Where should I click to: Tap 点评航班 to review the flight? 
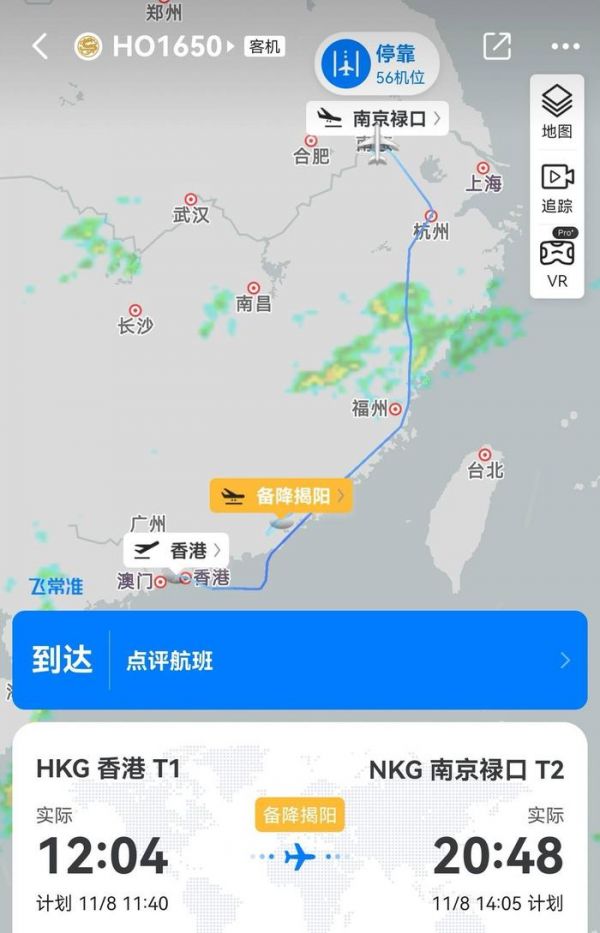pos(170,661)
